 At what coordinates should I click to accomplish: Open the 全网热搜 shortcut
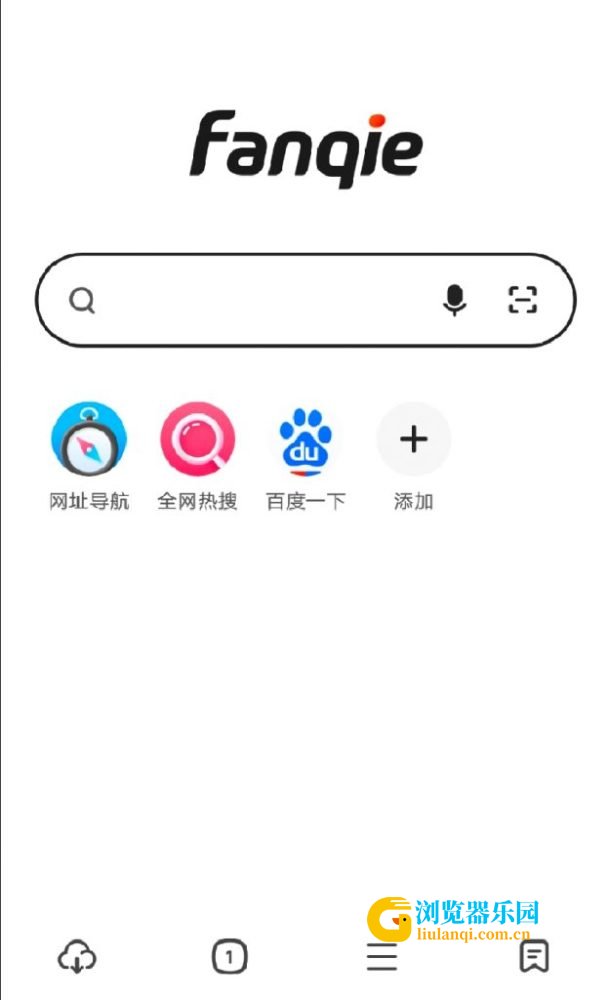point(197,441)
